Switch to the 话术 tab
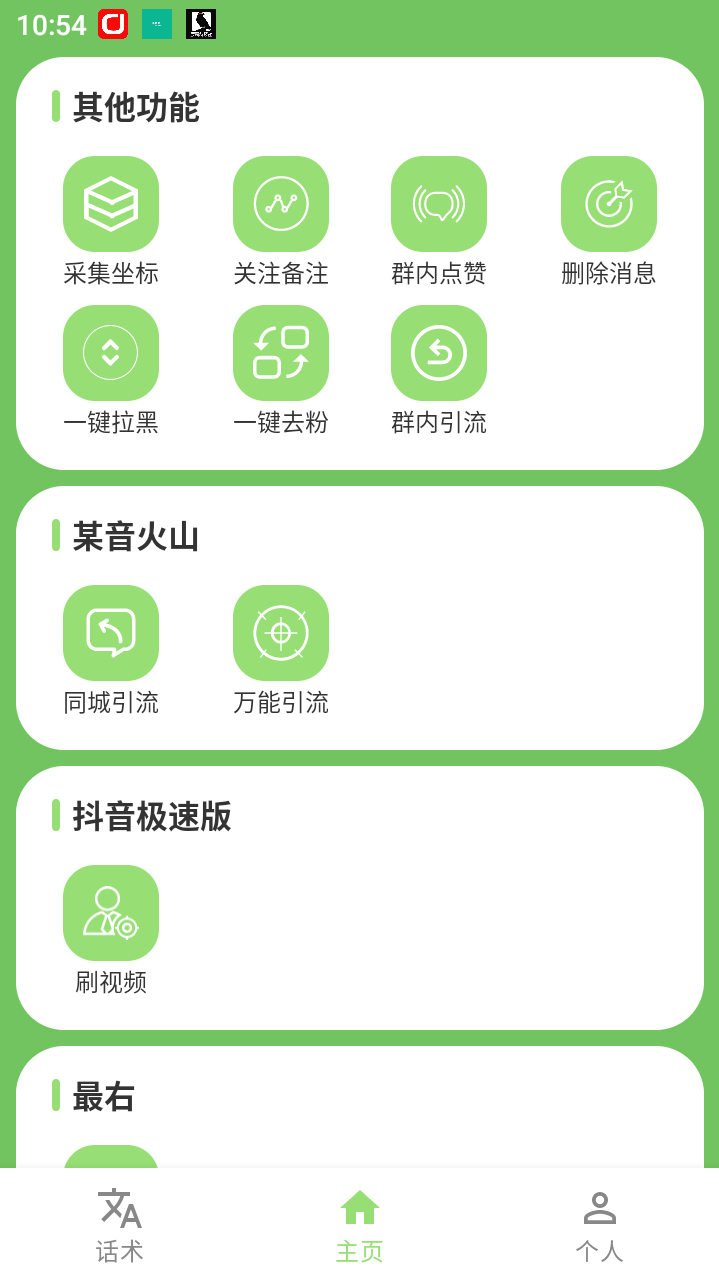The height and width of the screenshot is (1279, 719). click(120, 1225)
